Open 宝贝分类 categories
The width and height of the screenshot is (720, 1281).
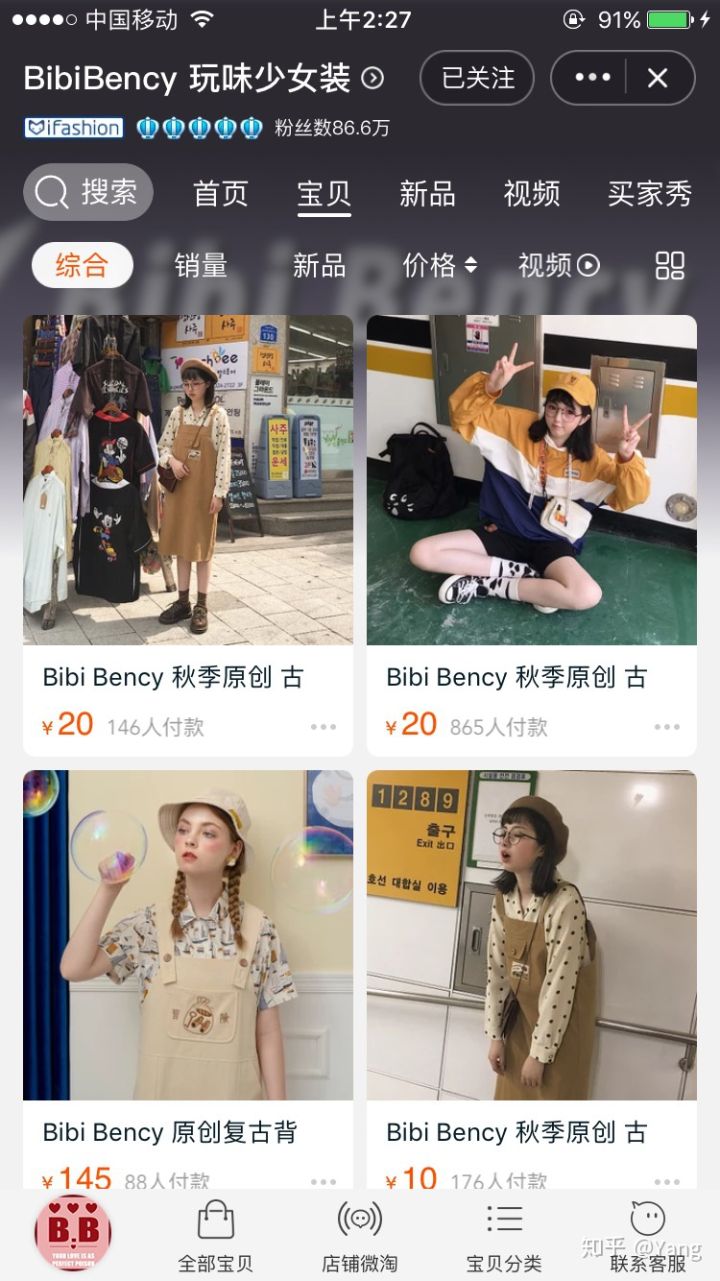pyautogui.click(x=504, y=1237)
